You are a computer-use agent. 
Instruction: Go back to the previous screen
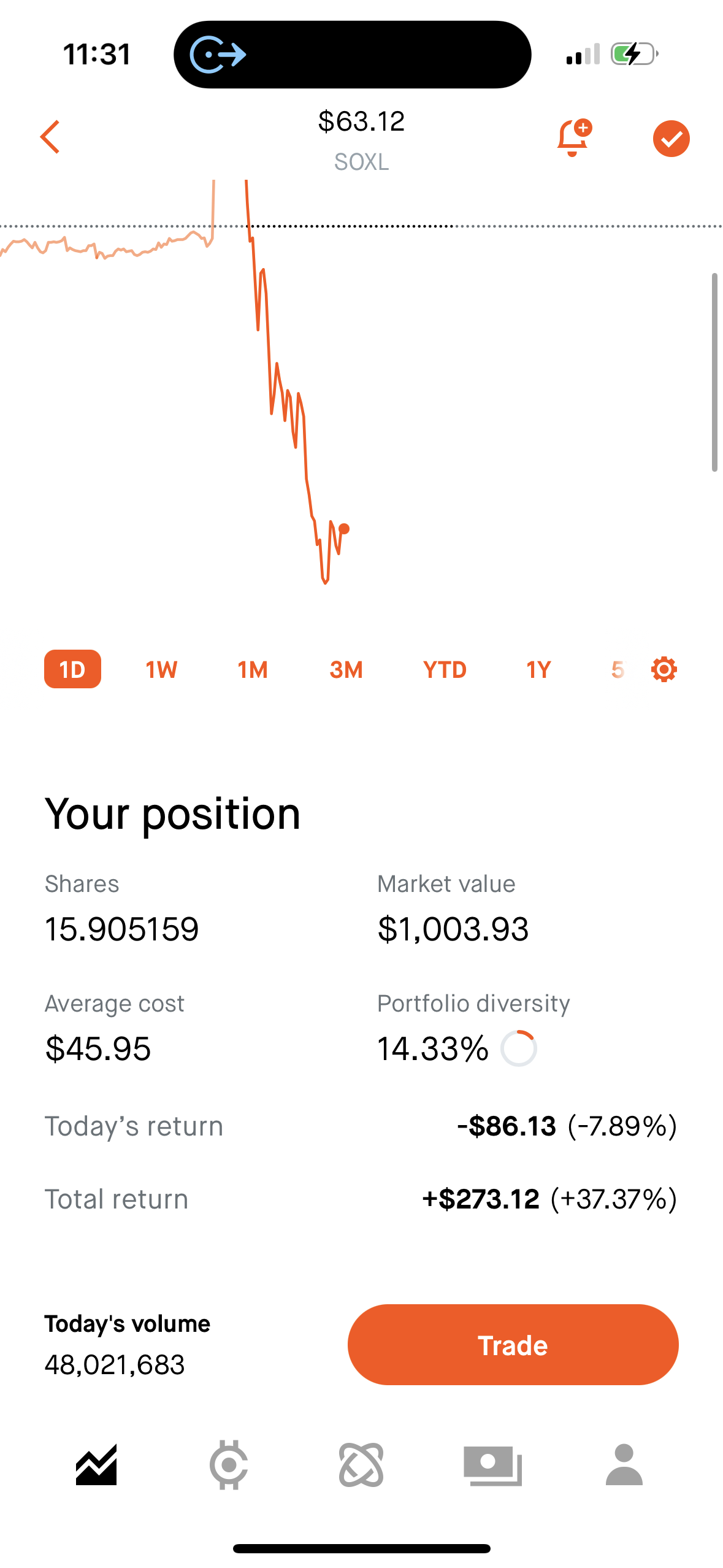(50, 137)
